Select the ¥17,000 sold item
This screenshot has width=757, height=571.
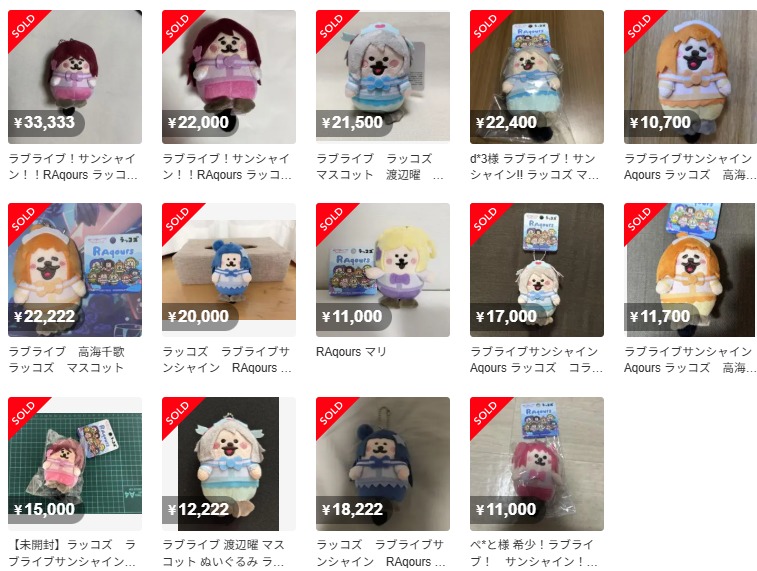point(537,270)
